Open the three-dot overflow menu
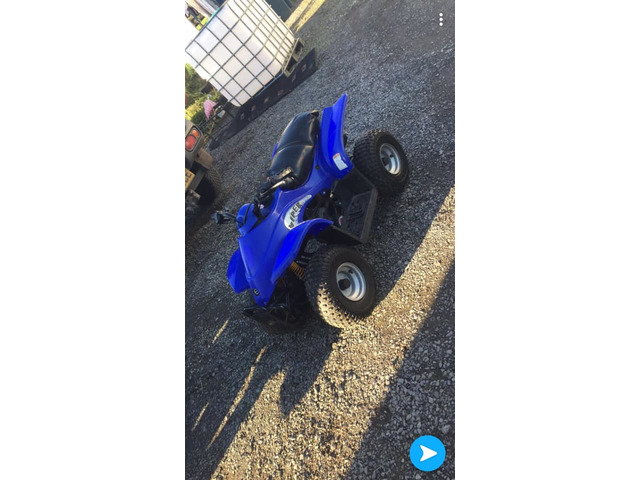Screen dimensions: 640x480 (x=441, y=20)
